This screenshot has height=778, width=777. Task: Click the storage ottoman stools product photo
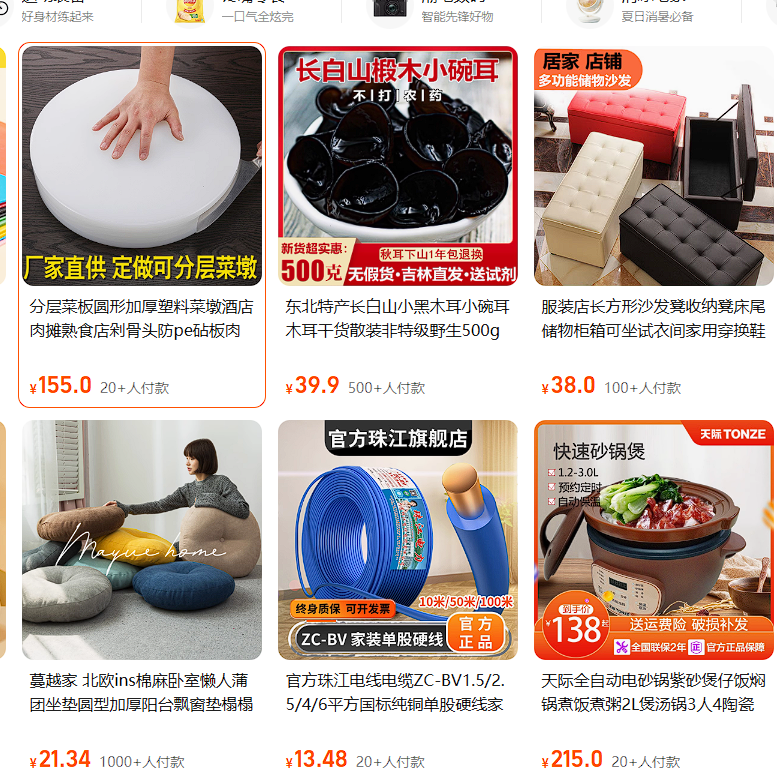[653, 165]
